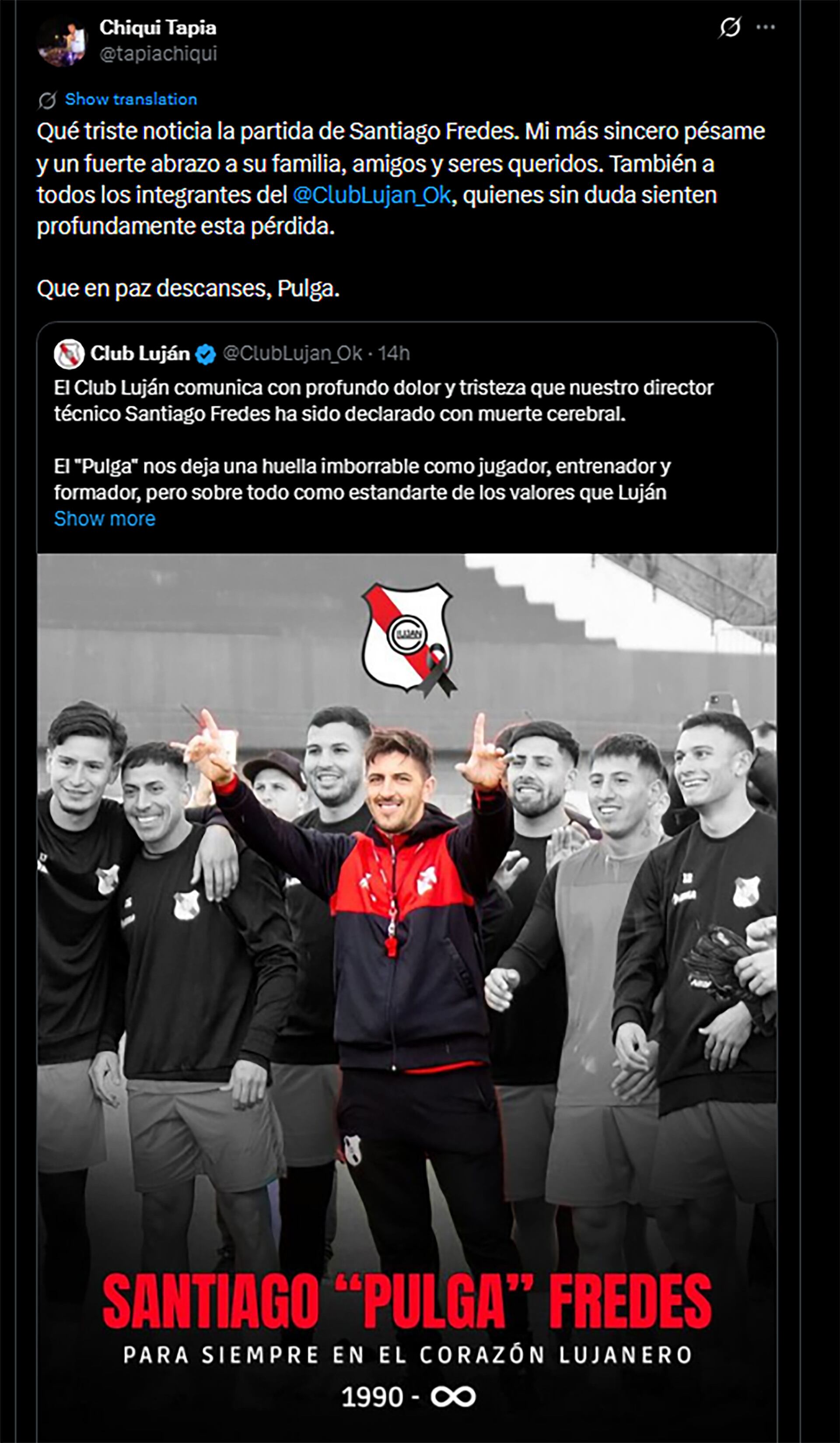Tap Show translation

(x=130, y=99)
